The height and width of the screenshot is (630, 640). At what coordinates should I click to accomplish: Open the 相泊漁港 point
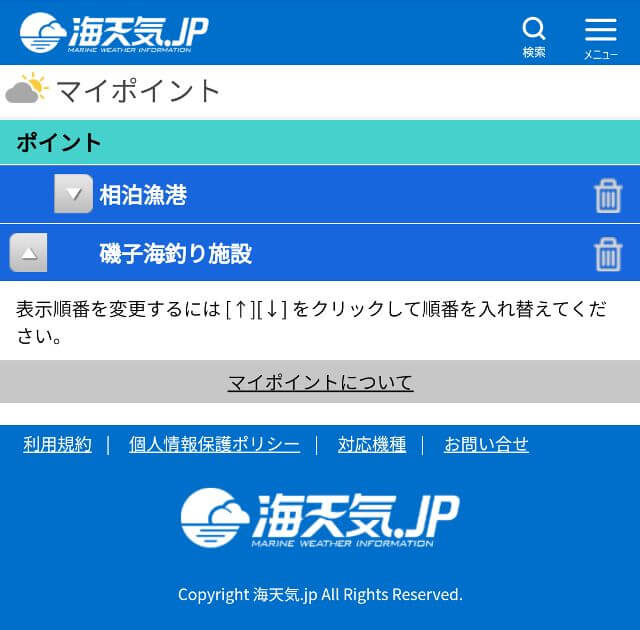[x=143, y=195]
